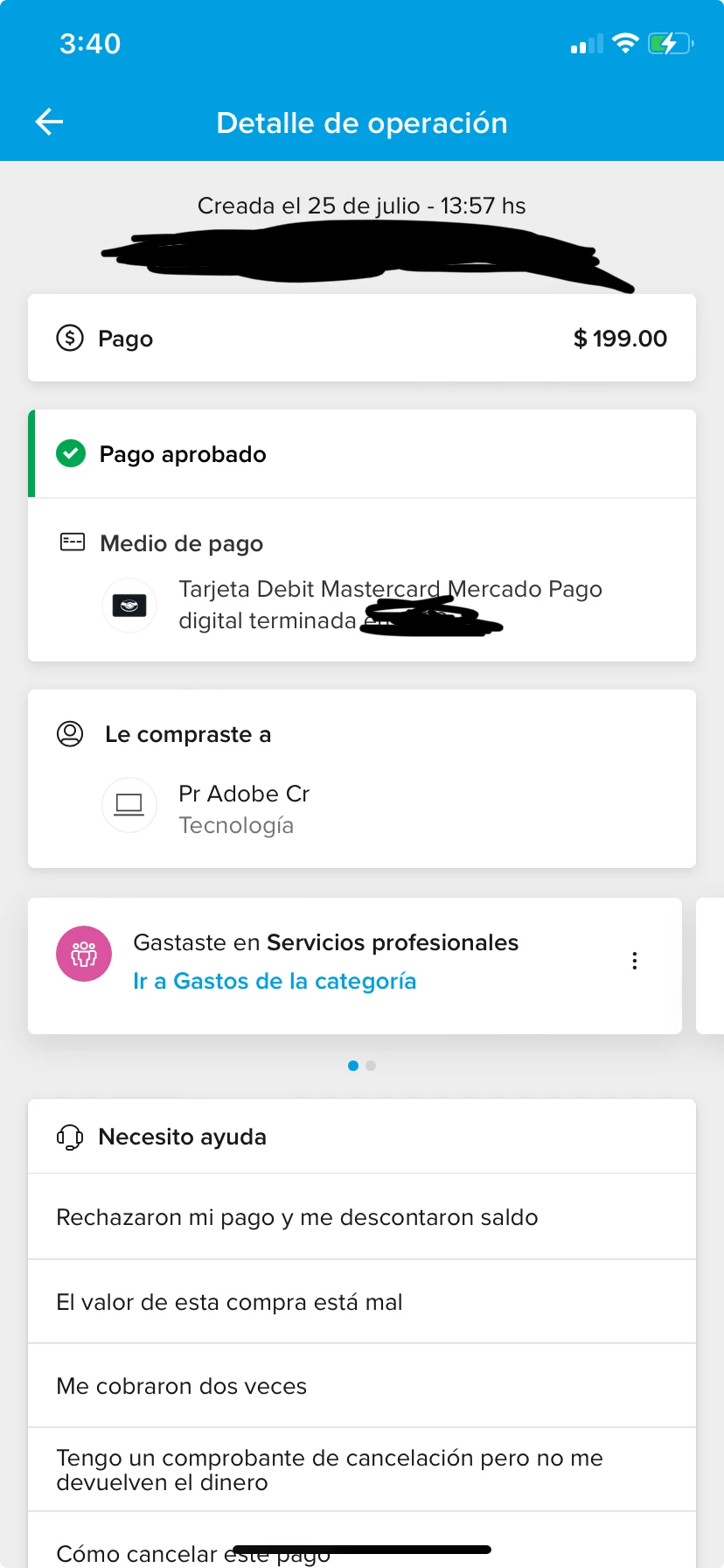
Task: Go back using the top arrow
Action: (x=49, y=122)
